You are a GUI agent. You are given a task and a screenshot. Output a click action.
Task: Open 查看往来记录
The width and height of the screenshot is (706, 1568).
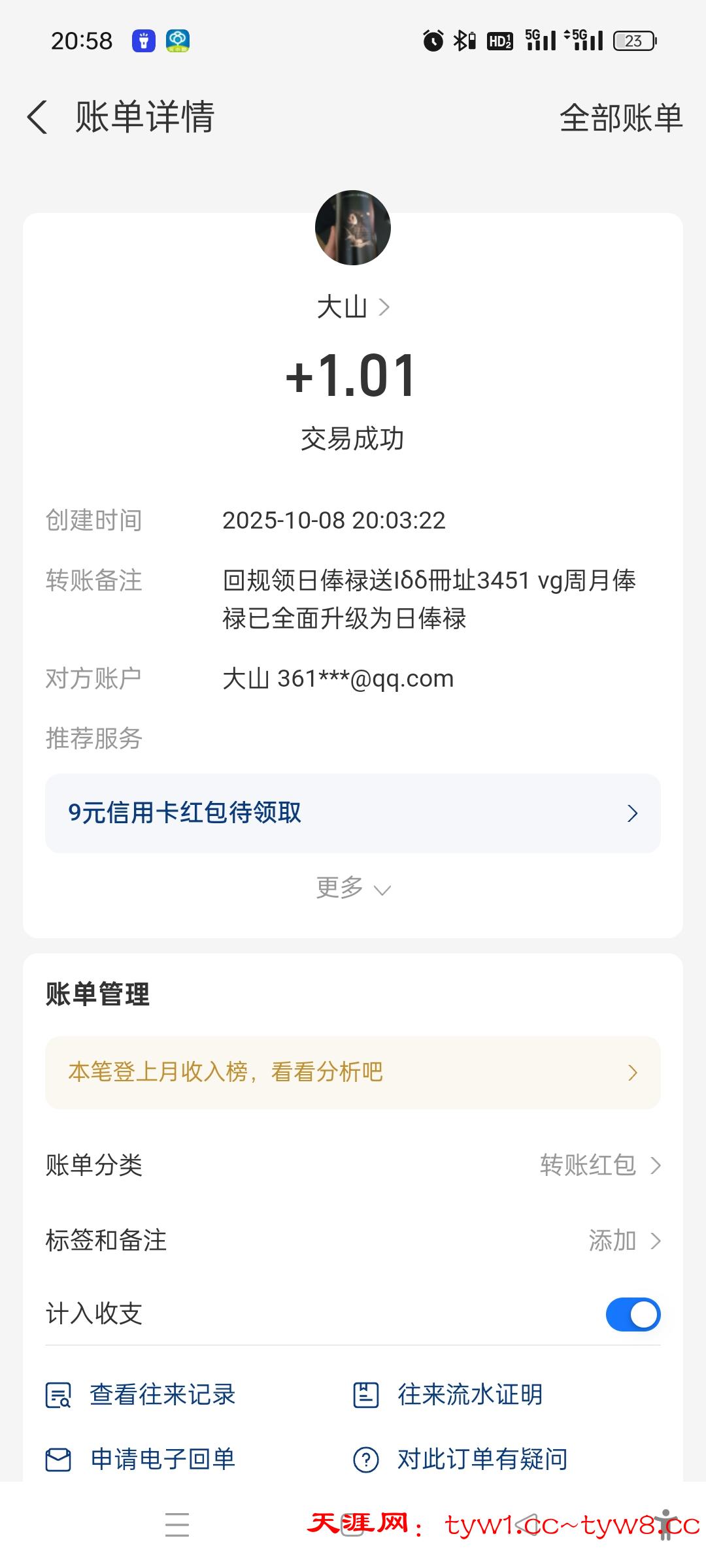coord(141,1395)
